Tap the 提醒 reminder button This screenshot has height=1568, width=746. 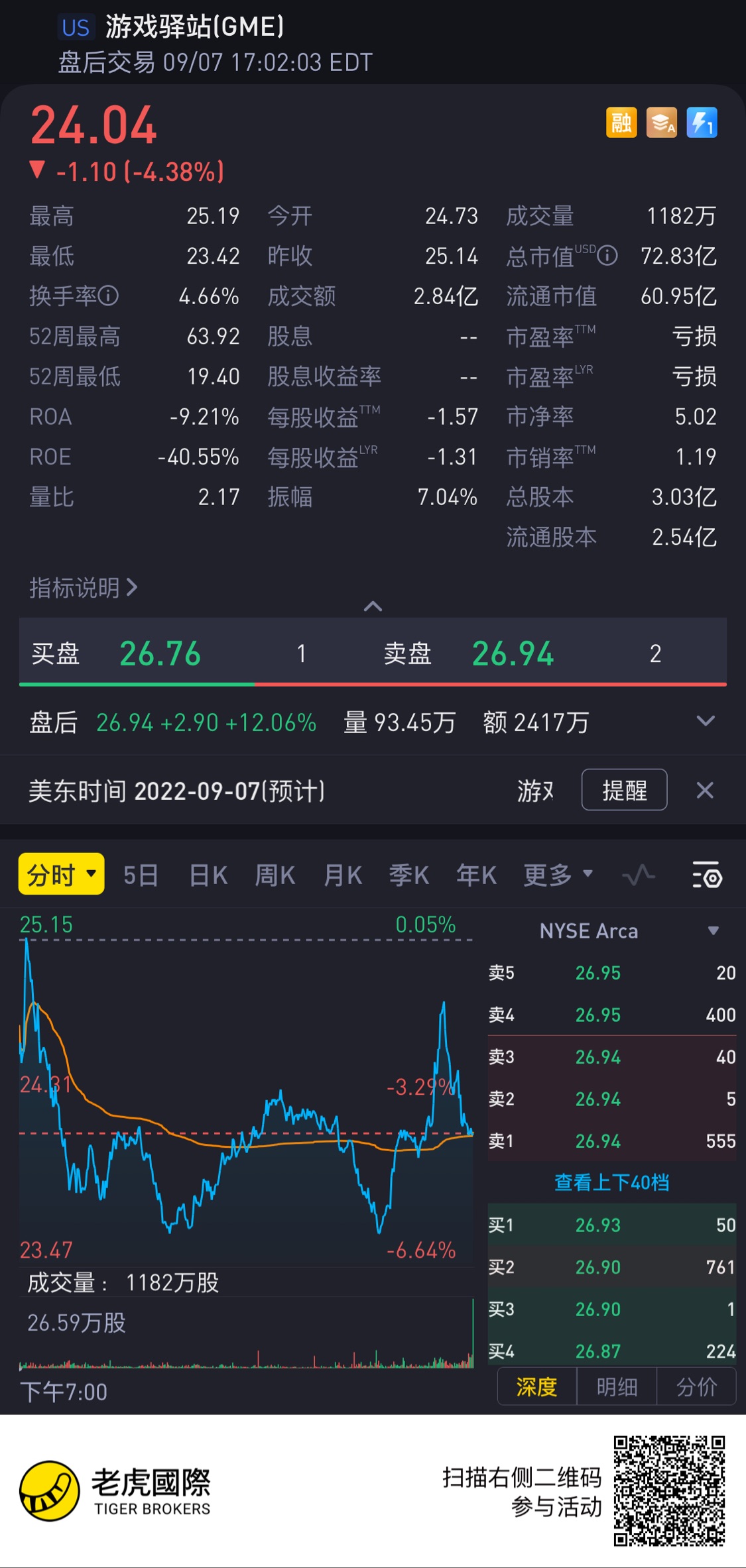624,790
